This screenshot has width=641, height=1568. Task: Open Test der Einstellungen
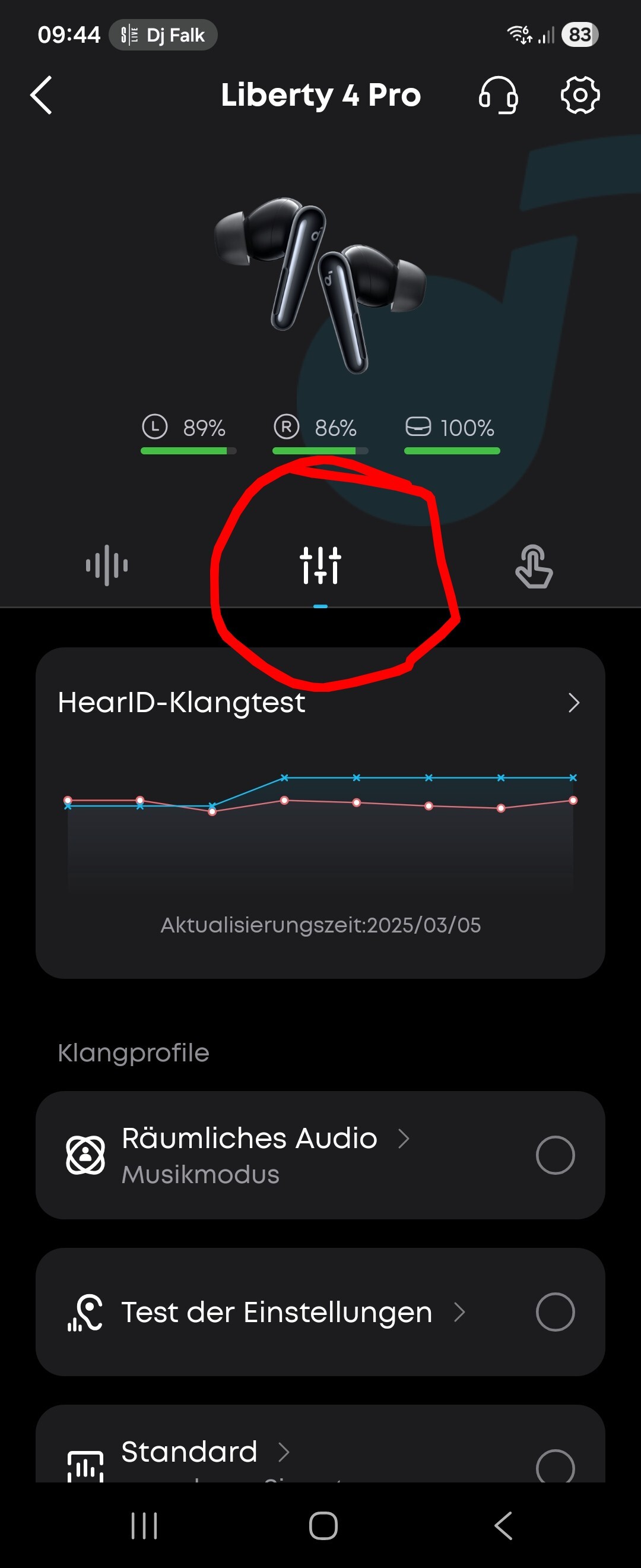click(277, 1313)
